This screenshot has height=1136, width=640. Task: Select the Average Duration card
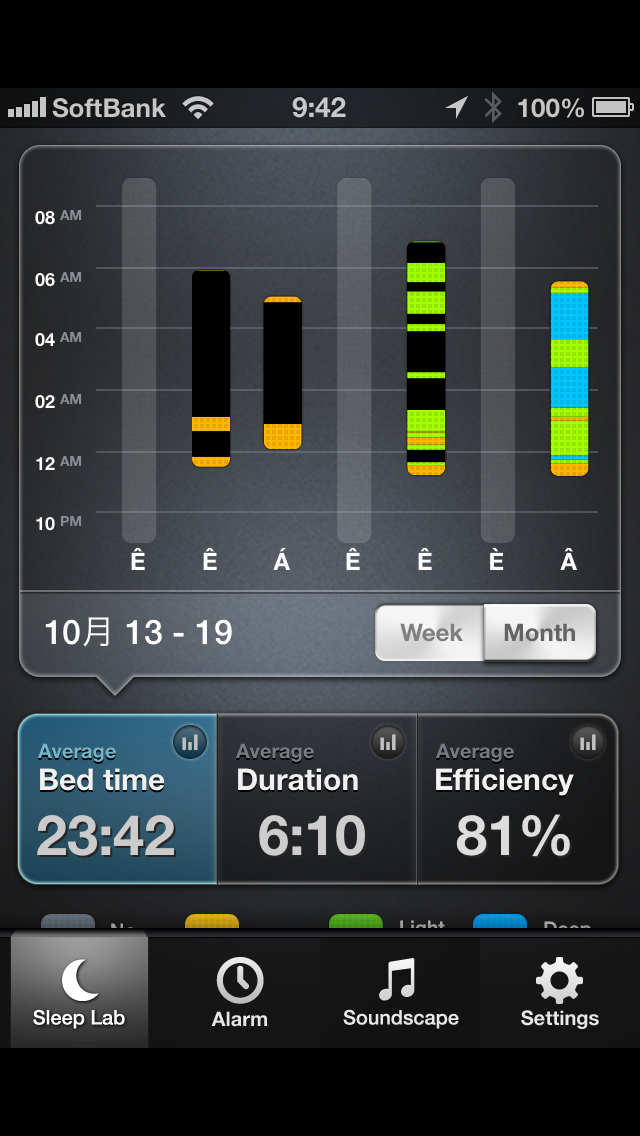[317, 798]
